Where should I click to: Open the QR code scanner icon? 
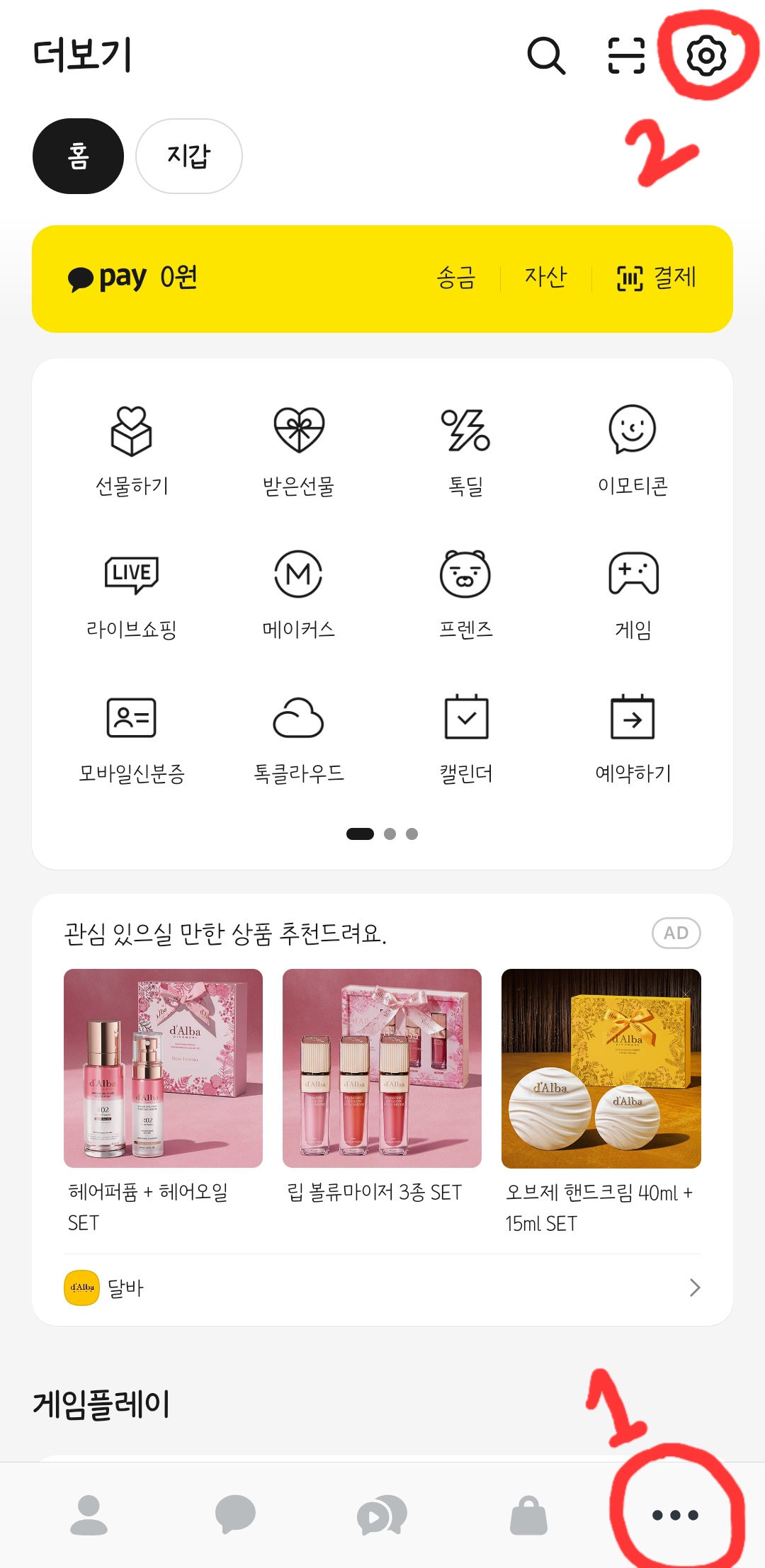(625, 58)
